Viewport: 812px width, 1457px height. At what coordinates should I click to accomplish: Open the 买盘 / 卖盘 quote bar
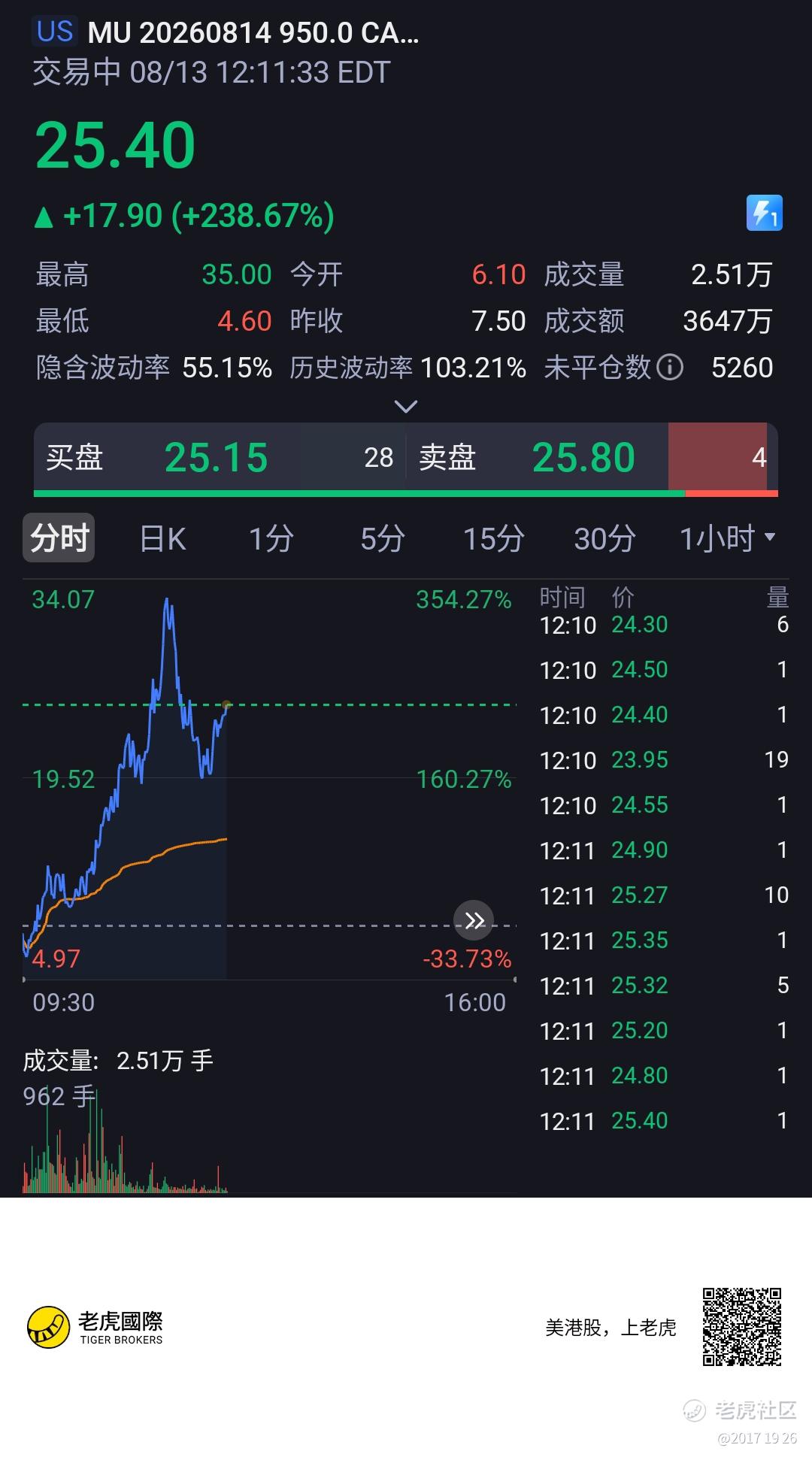(406, 459)
